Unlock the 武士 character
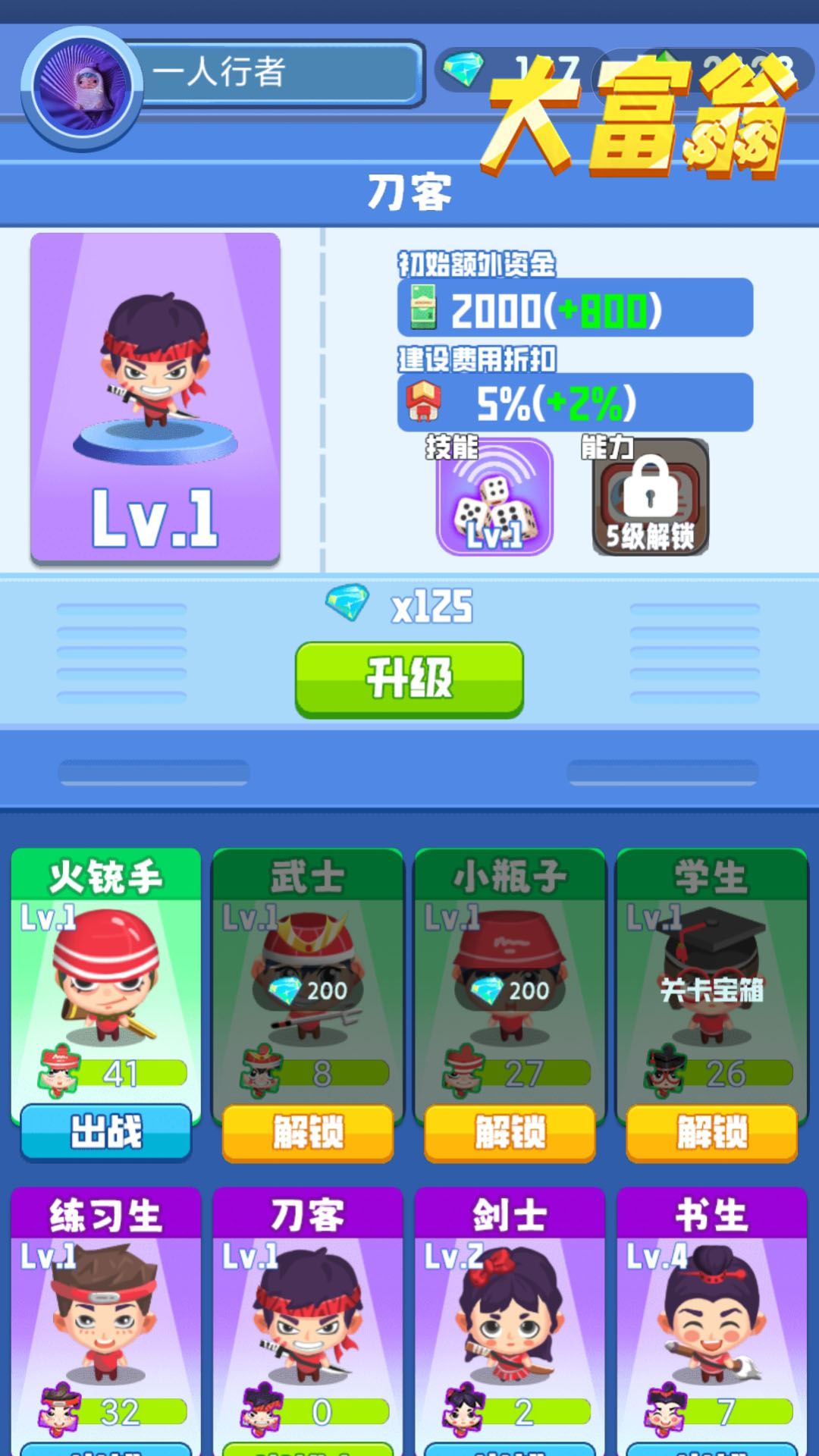Image resolution: width=819 pixels, height=1456 pixels. (x=308, y=1133)
